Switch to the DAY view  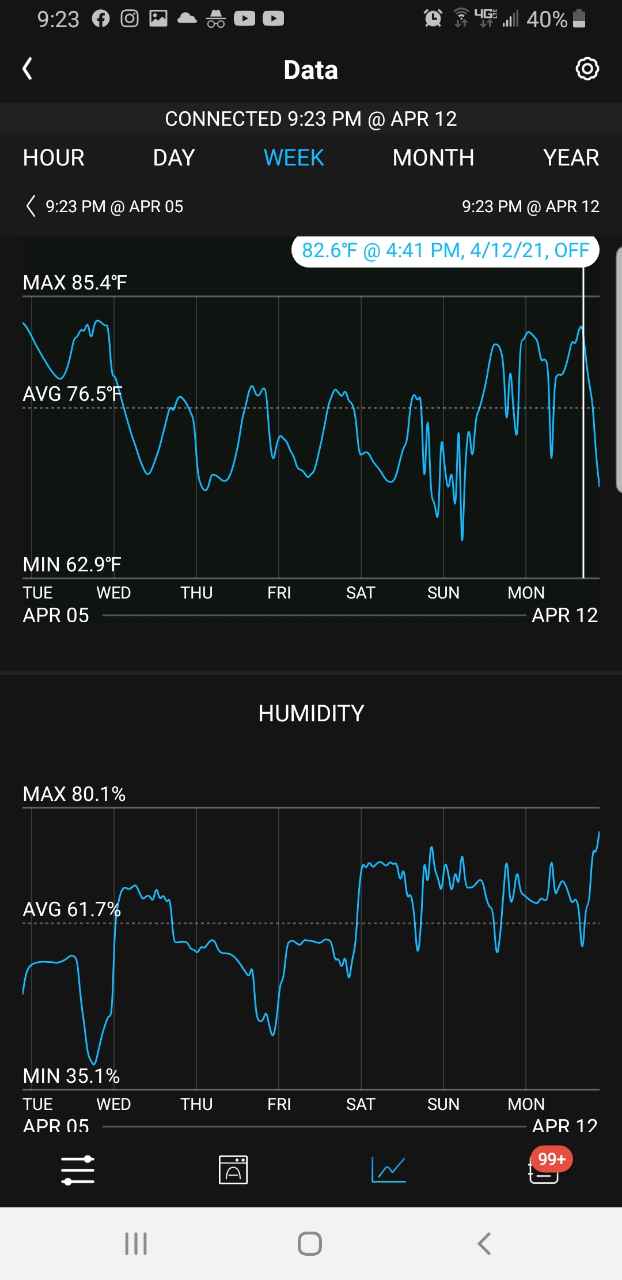(174, 157)
